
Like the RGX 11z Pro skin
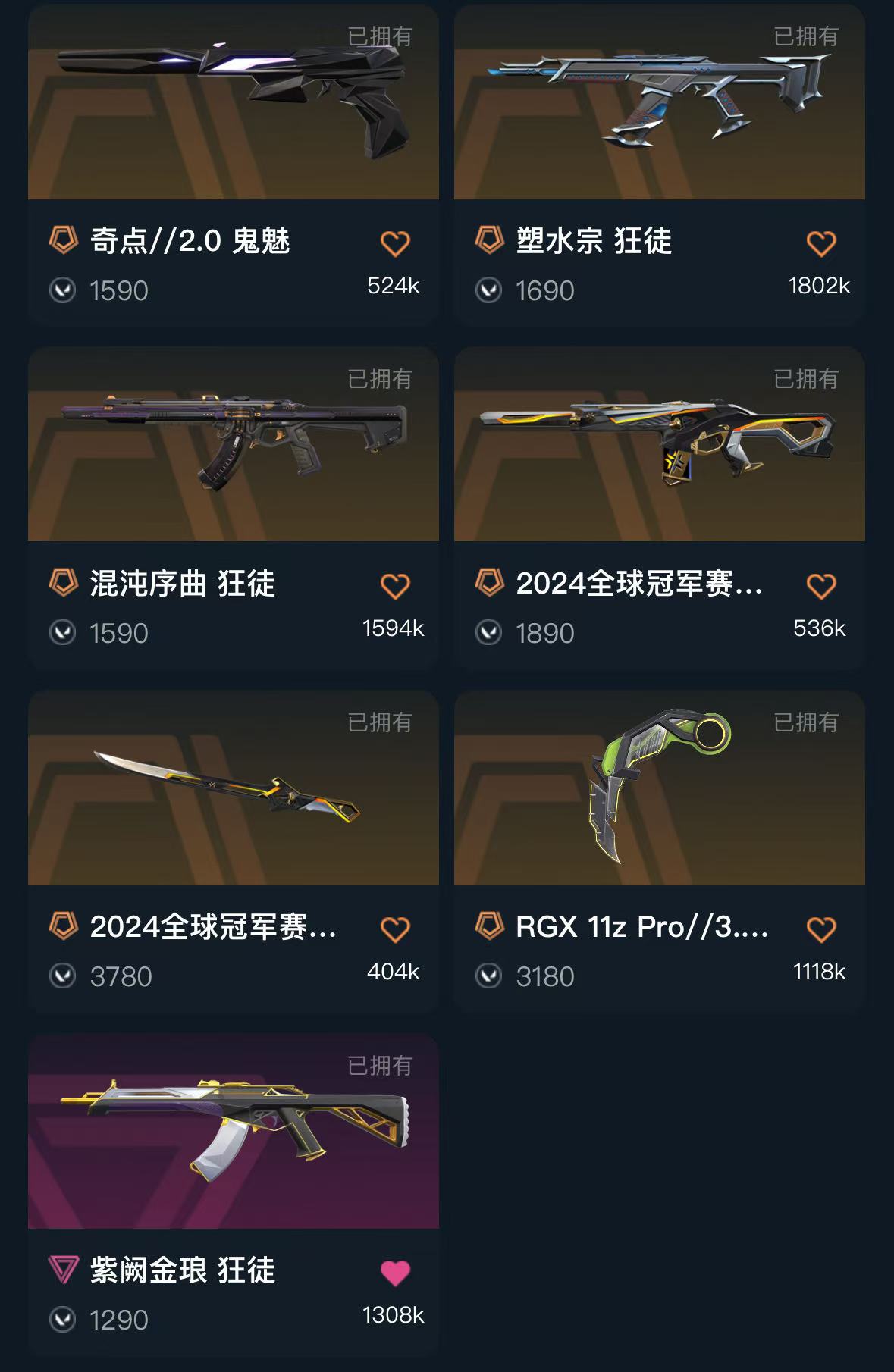(x=821, y=930)
